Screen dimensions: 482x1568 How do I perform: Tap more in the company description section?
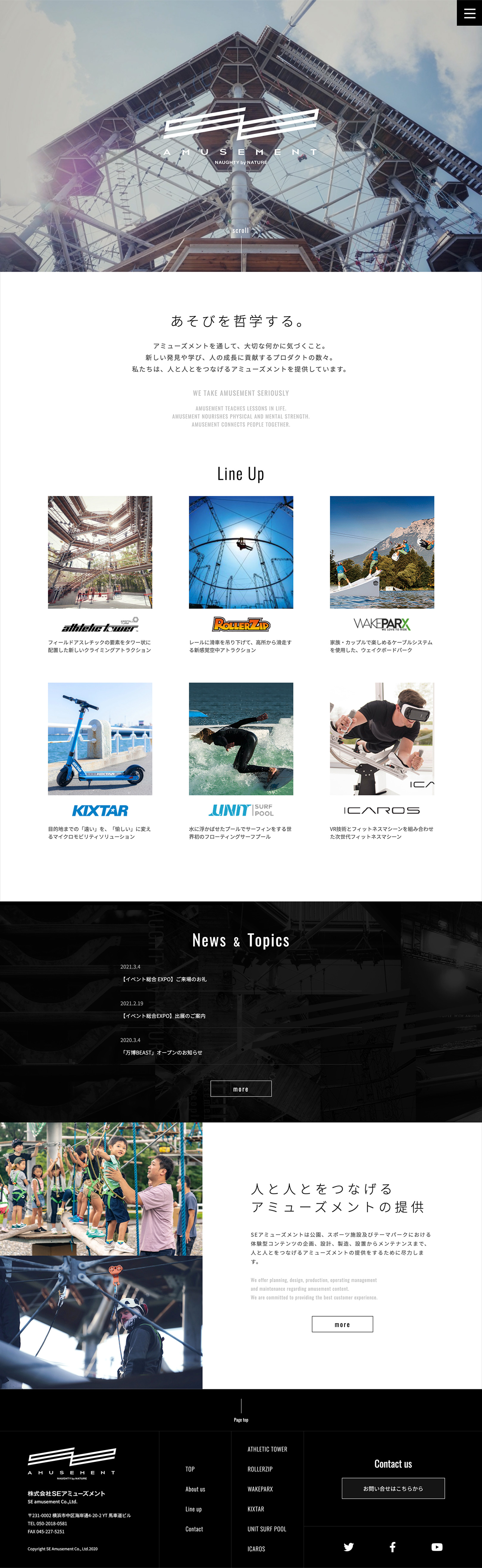click(342, 1324)
